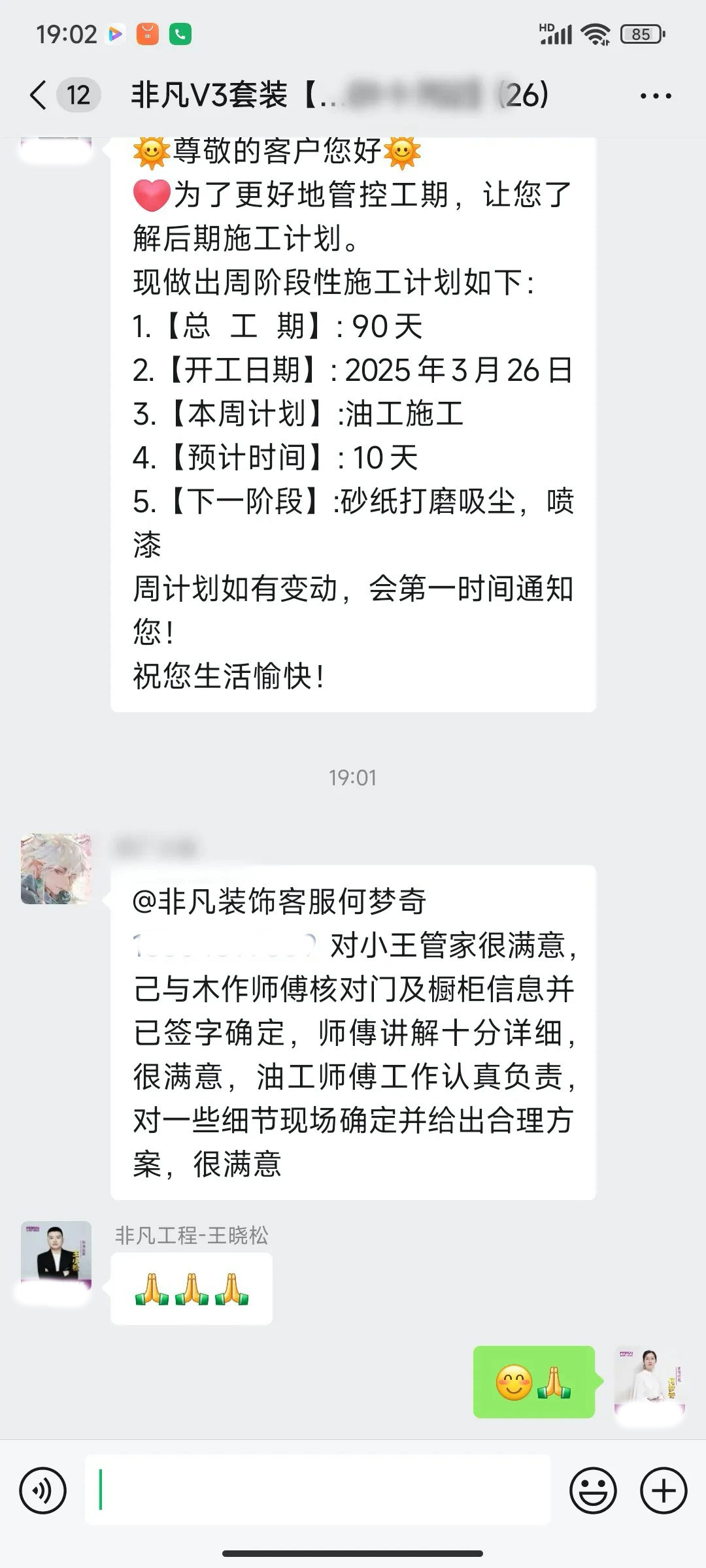
Task: Open the emoji sticker panel
Action: (593, 1491)
